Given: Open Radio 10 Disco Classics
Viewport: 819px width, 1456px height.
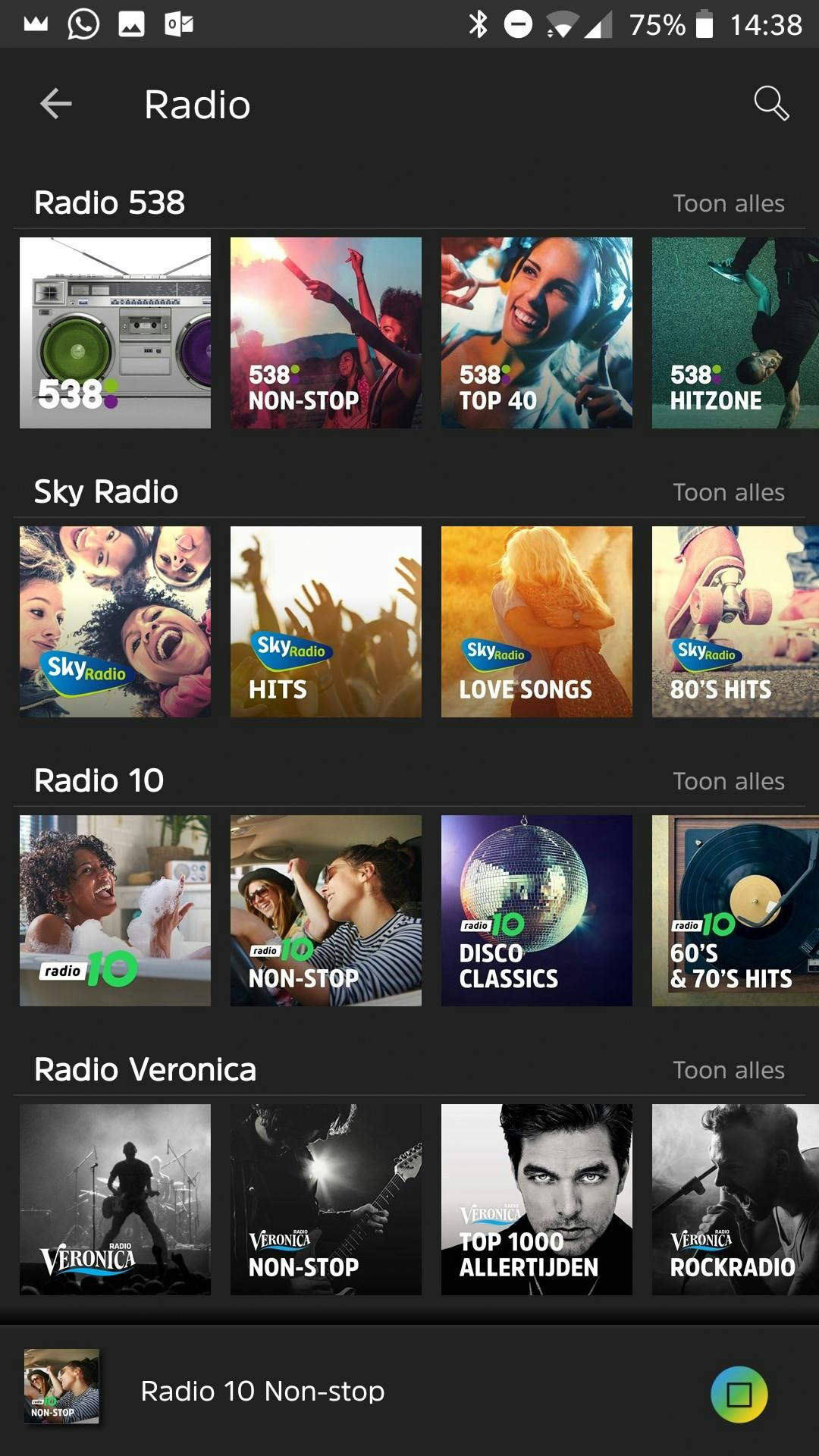Looking at the screenshot, I should pyautogui.click(x=537, y=911).
